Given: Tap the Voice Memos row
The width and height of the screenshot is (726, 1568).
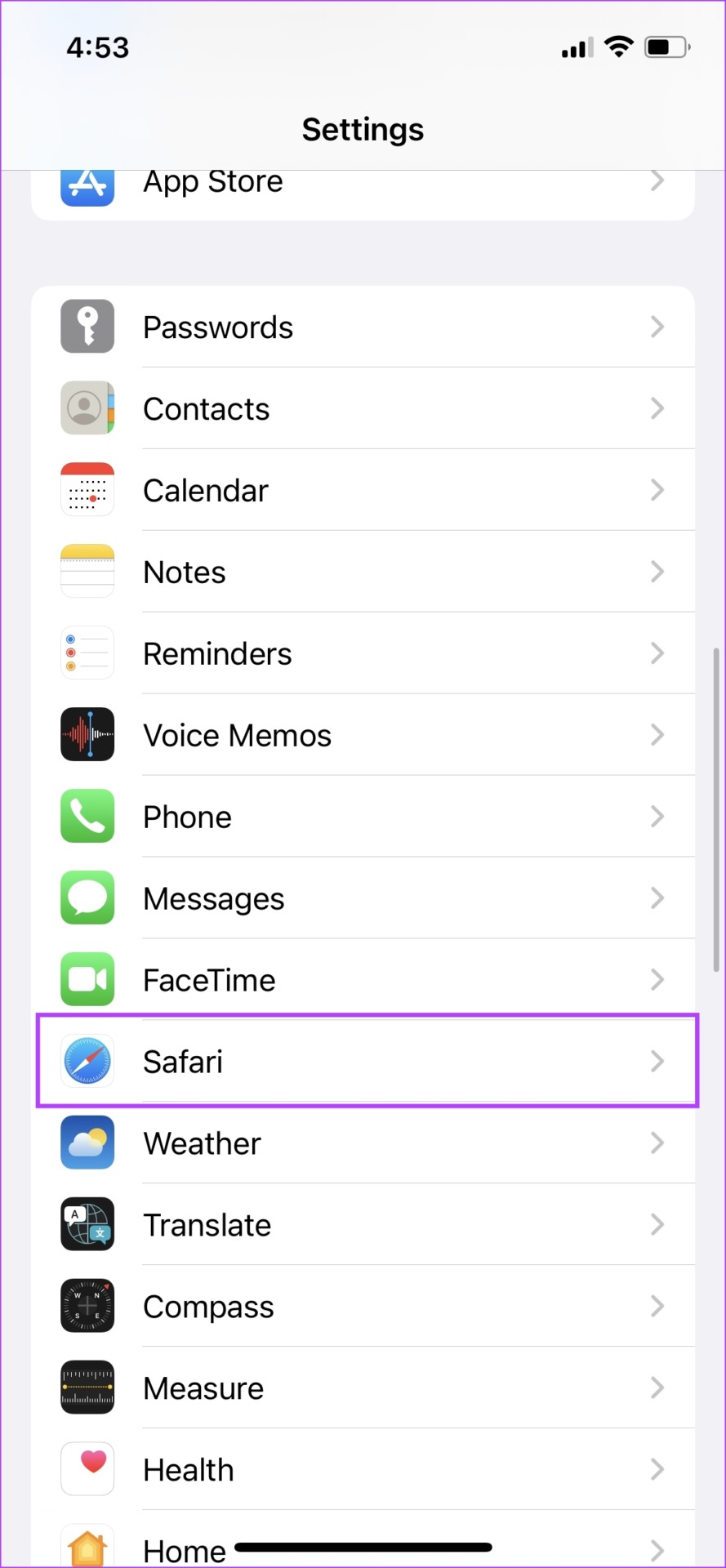Looking at the screenshot, I should (x=363, y=735).
